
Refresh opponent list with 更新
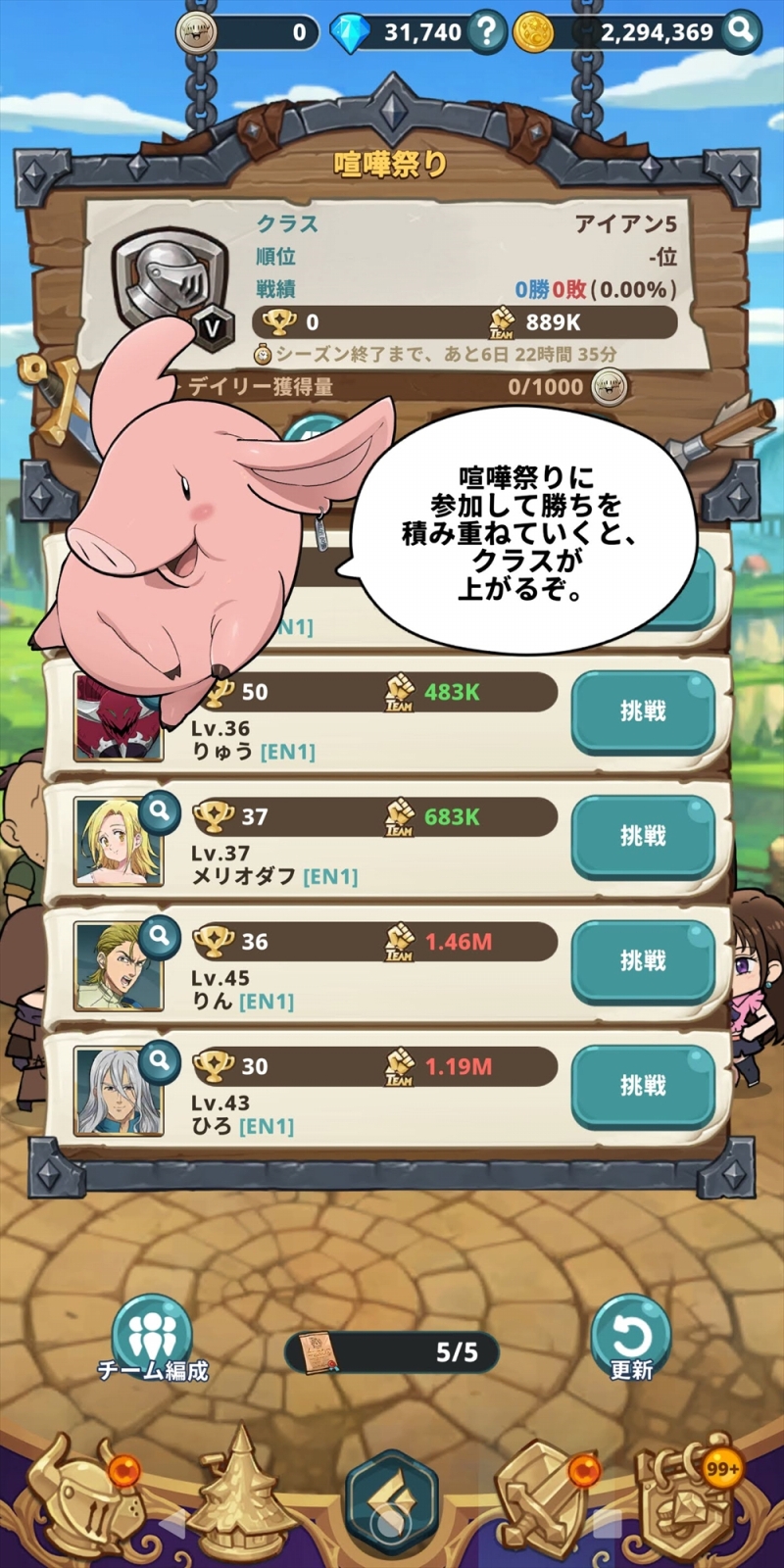pyautogui.click(x=631, y=1339)
